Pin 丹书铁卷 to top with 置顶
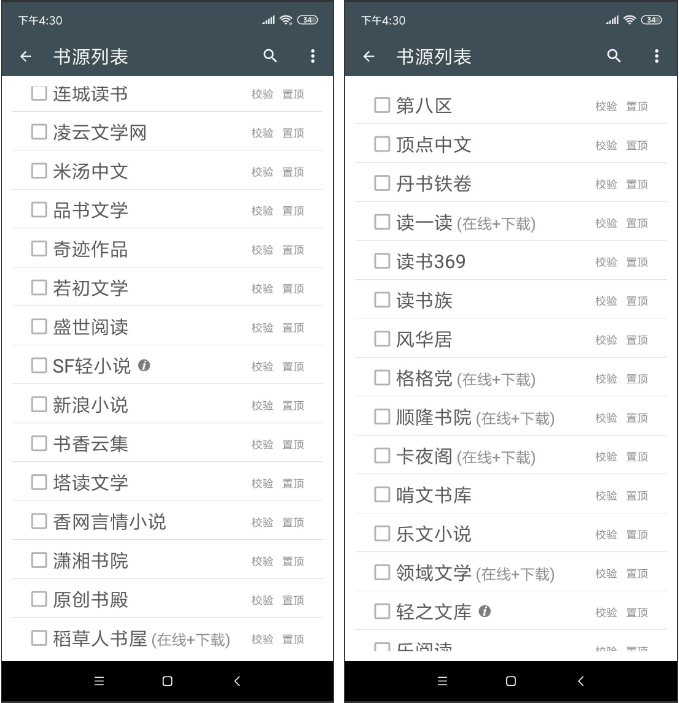Image resolution: width=679 pixels, height=703 pixels. 637,184
